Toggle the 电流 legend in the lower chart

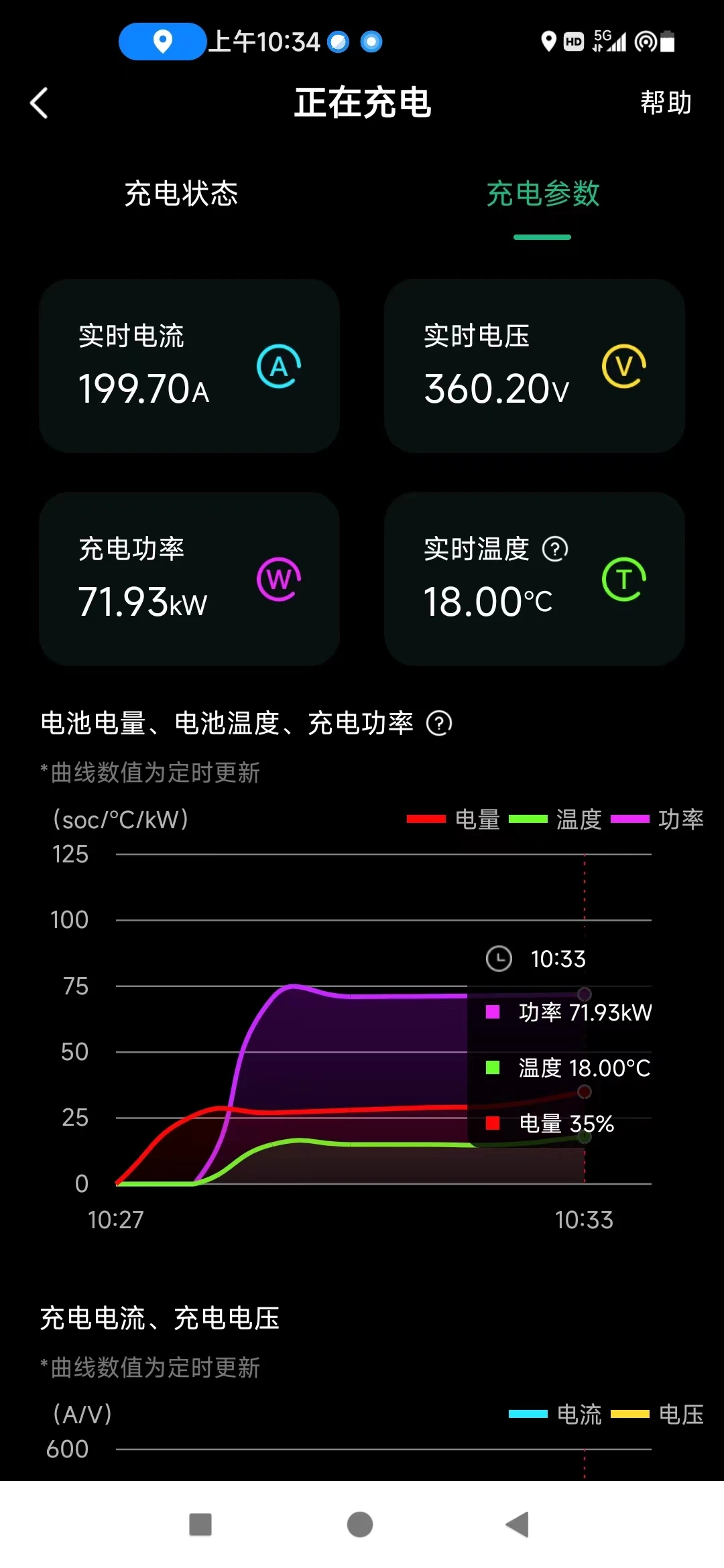click(x=556, y=1414)
